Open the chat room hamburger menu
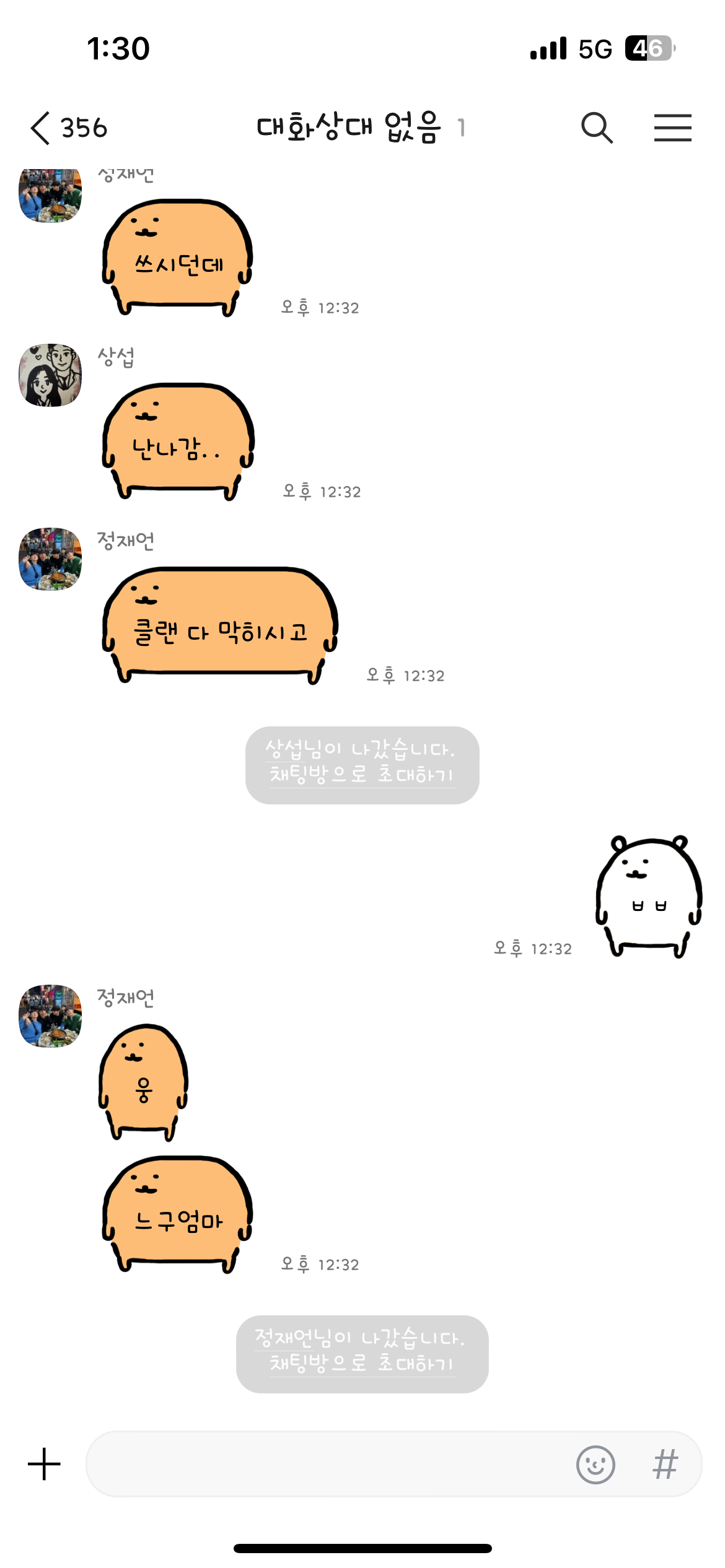The image size is (725, 1568). coord(672,128)
